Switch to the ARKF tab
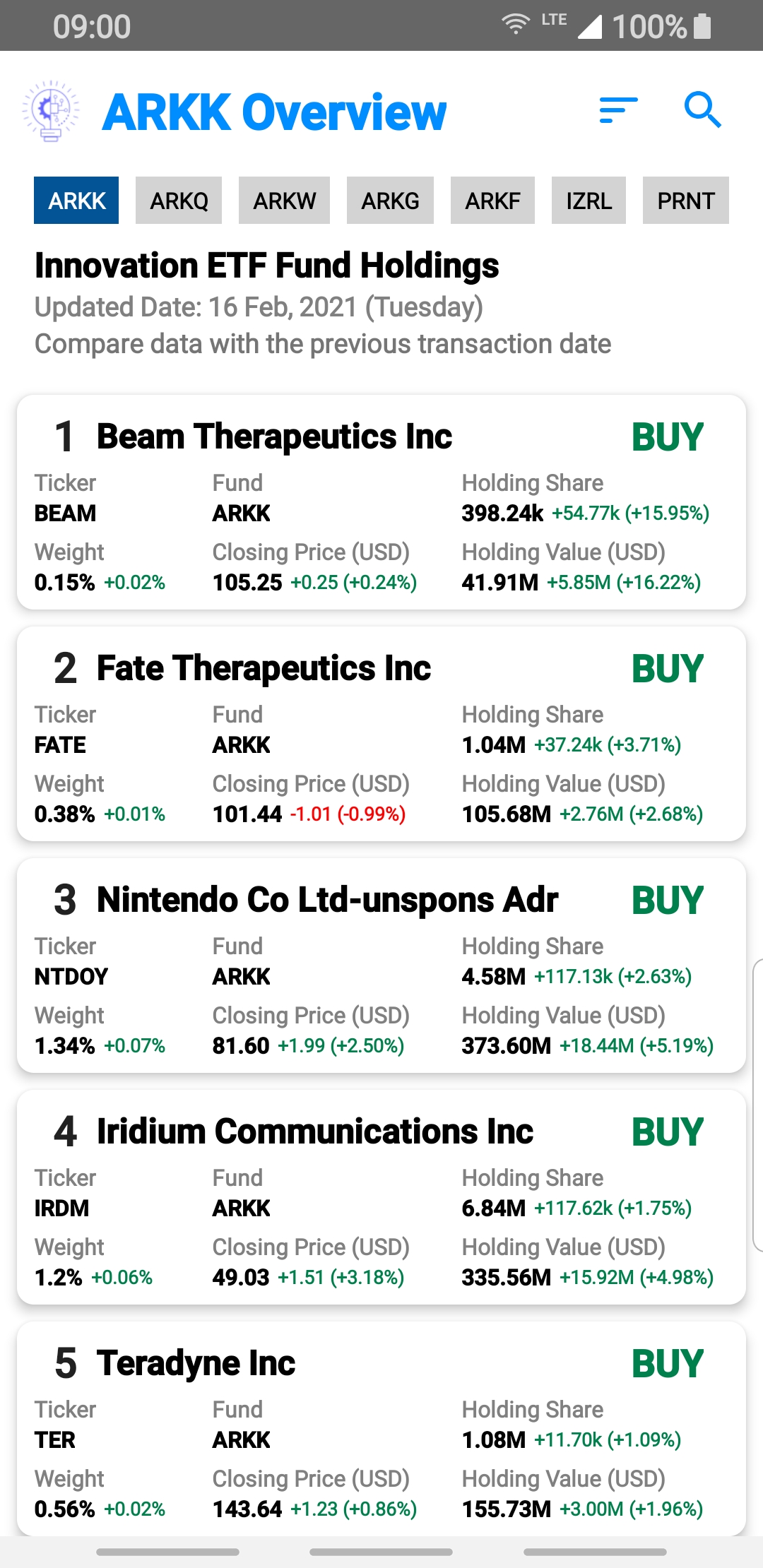The image size is (763, 1568). point(492,201)
